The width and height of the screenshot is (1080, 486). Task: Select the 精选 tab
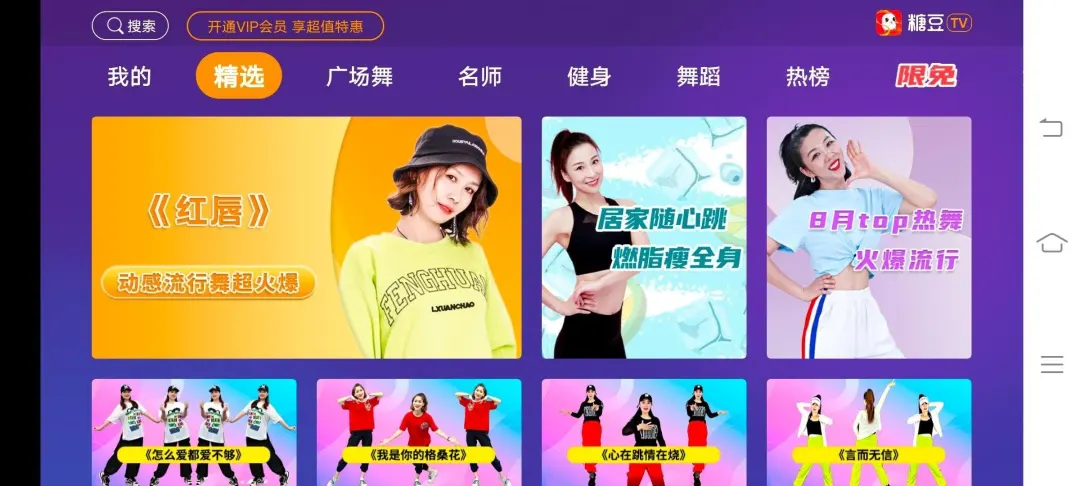click(239, 76)
